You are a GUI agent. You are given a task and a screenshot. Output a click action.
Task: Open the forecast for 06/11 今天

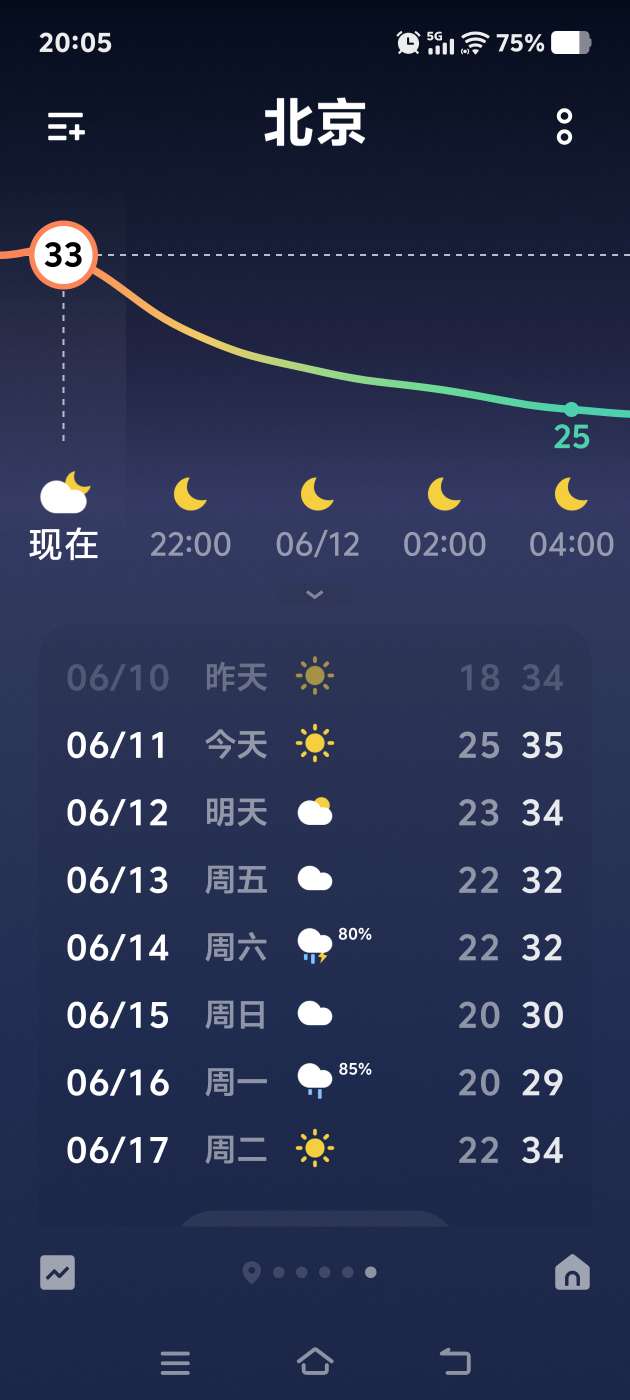point(315,745)
